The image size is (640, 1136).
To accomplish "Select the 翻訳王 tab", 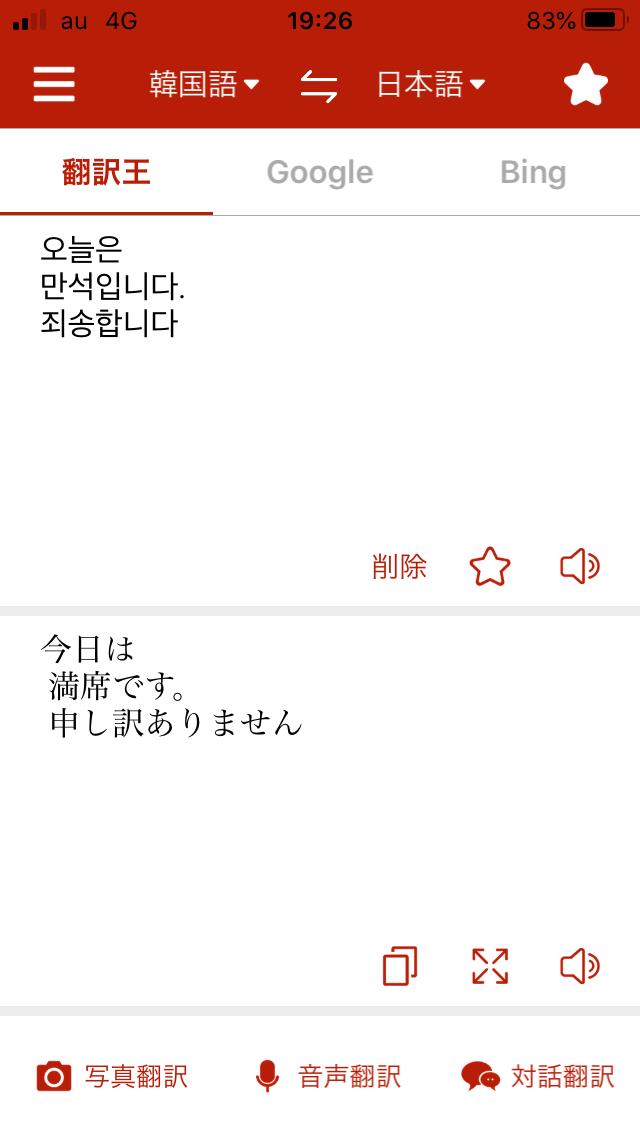I will pyautogui.click(x=107, y=172).
